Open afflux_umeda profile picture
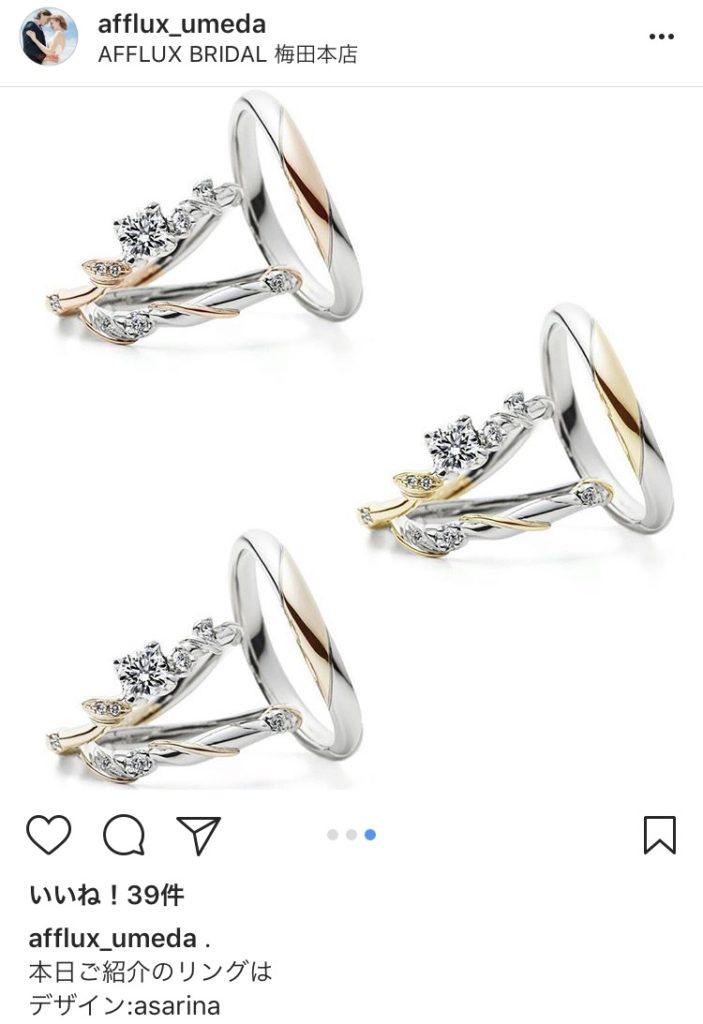The height and width of the screenshot is (1024, 703). [49, 37]
